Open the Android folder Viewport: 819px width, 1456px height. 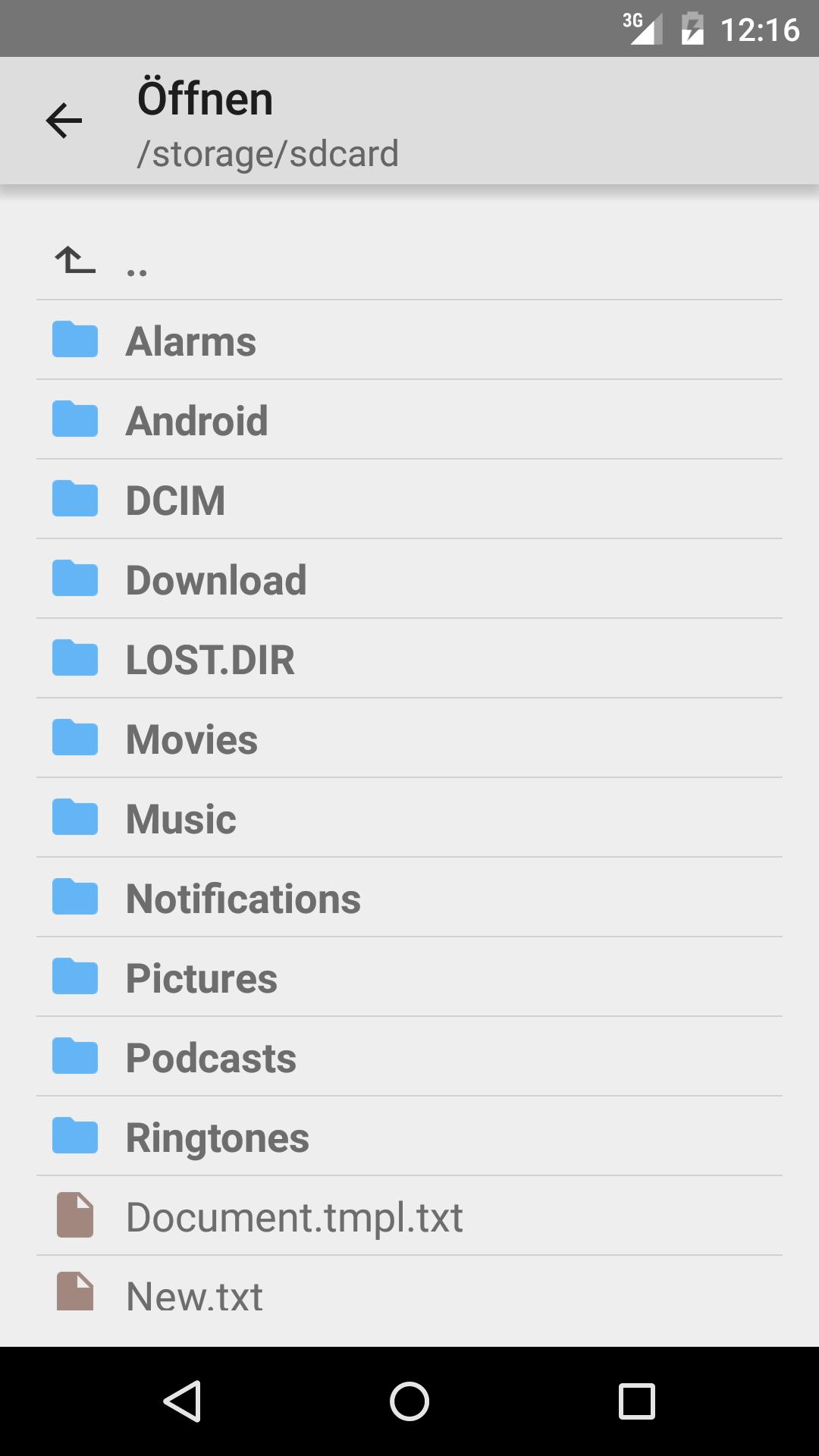409,419
